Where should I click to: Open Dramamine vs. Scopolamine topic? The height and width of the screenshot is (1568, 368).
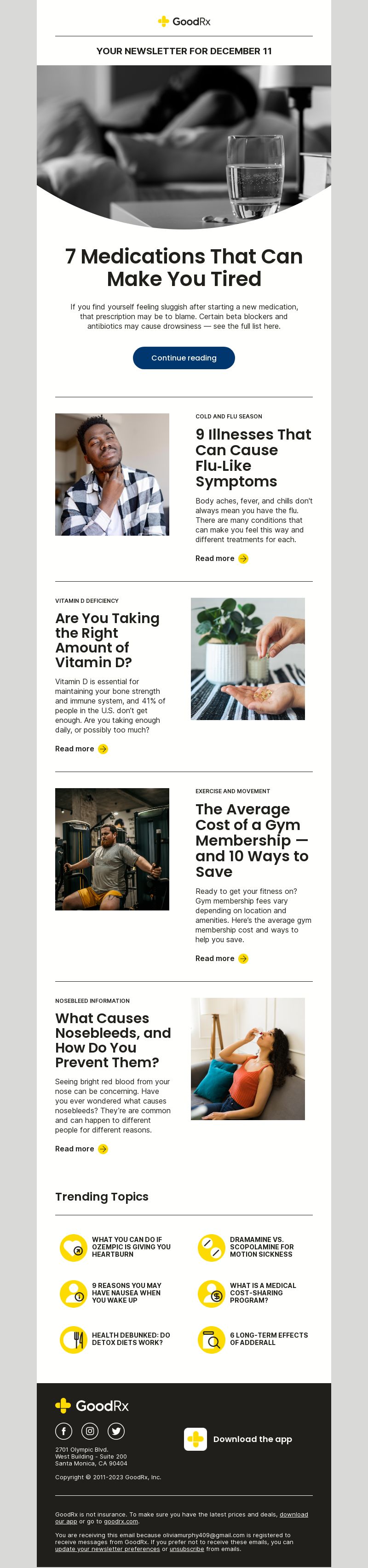coord(261,1247)
